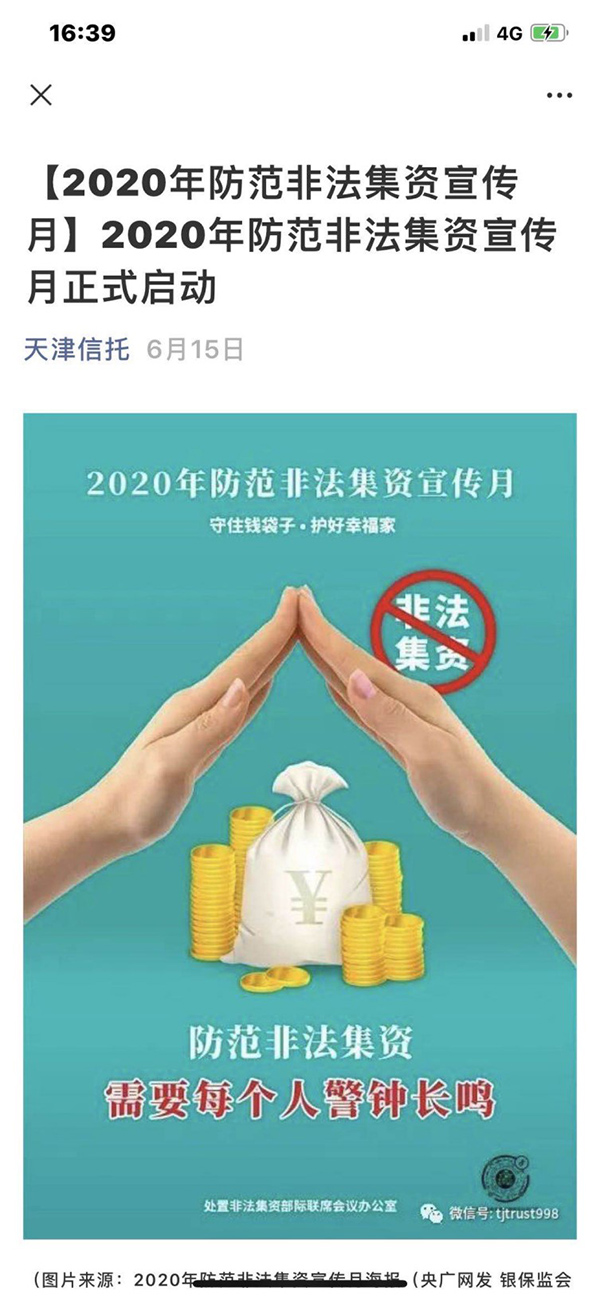
Task: Open the three-dot more options menu
Action: [559, 96]
